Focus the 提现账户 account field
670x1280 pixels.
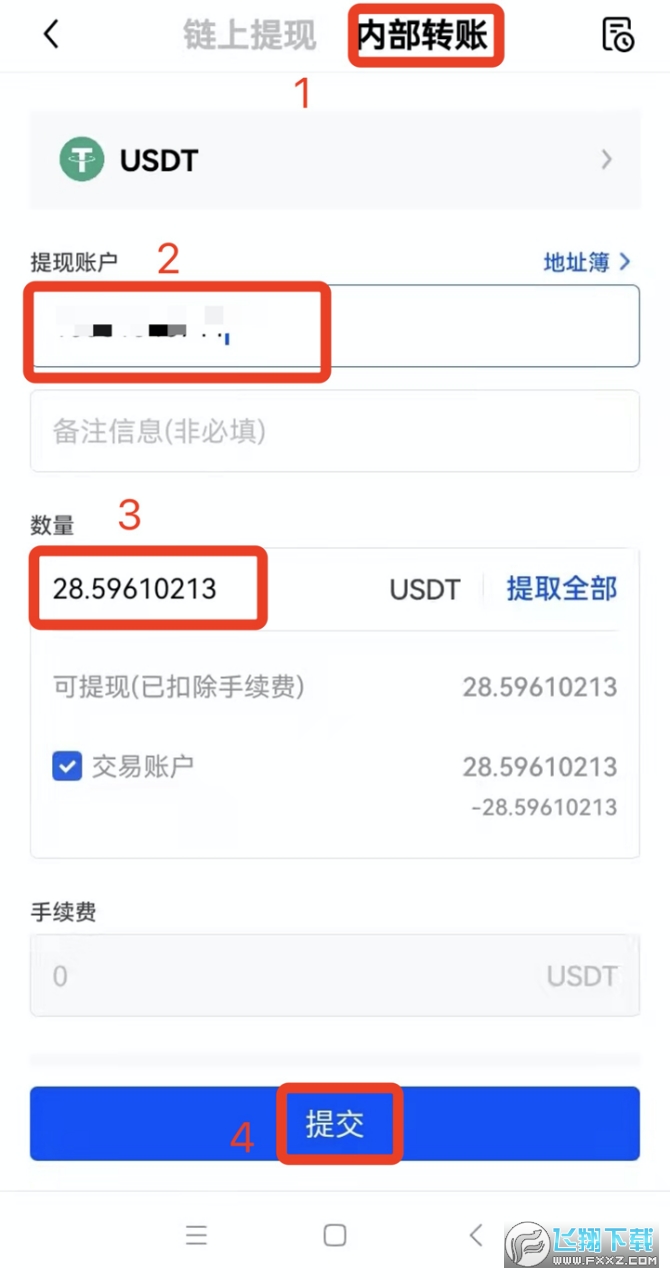[x=335, y=327]
